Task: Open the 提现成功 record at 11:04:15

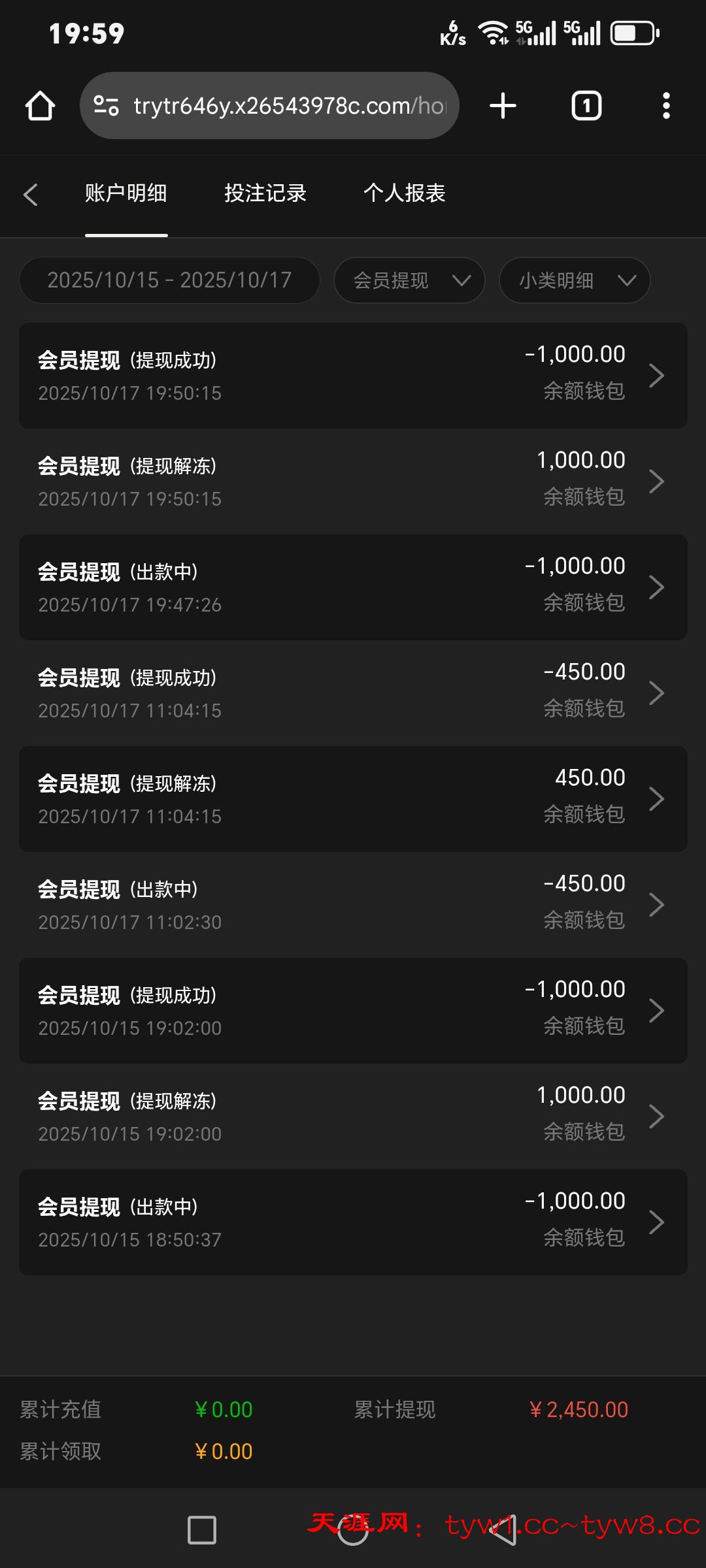Action: 353,693
